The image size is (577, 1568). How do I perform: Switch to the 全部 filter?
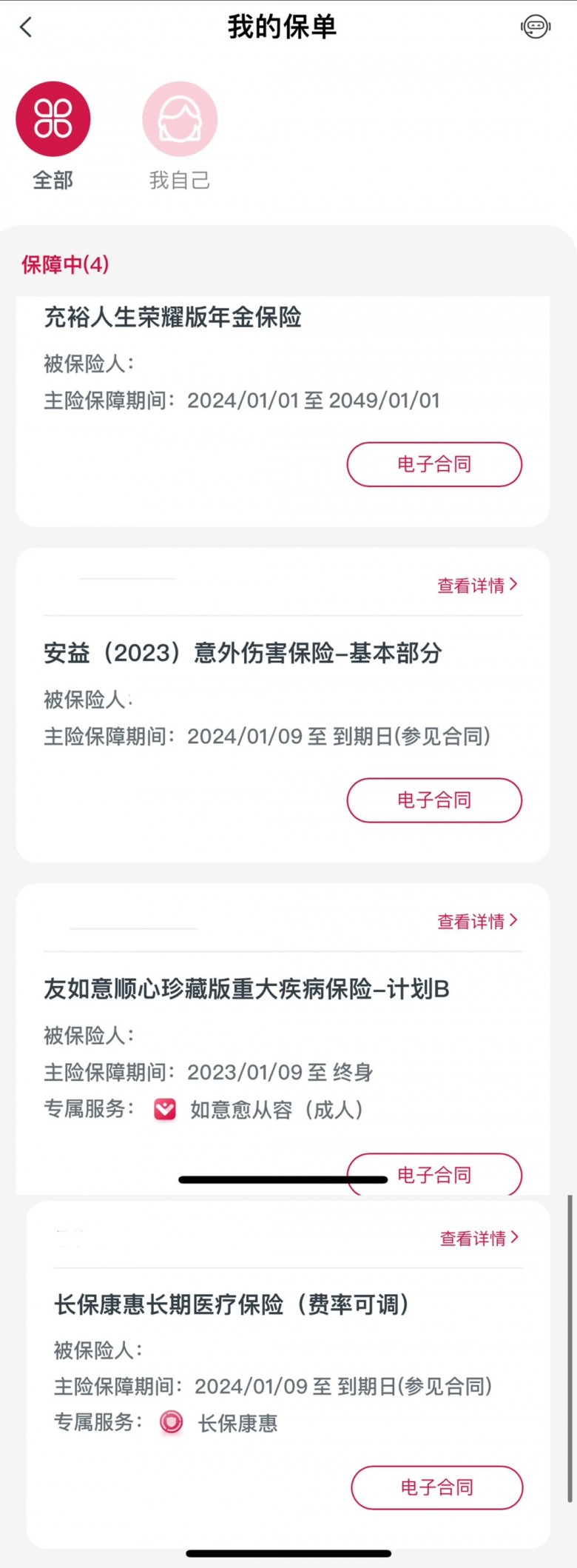53,119
